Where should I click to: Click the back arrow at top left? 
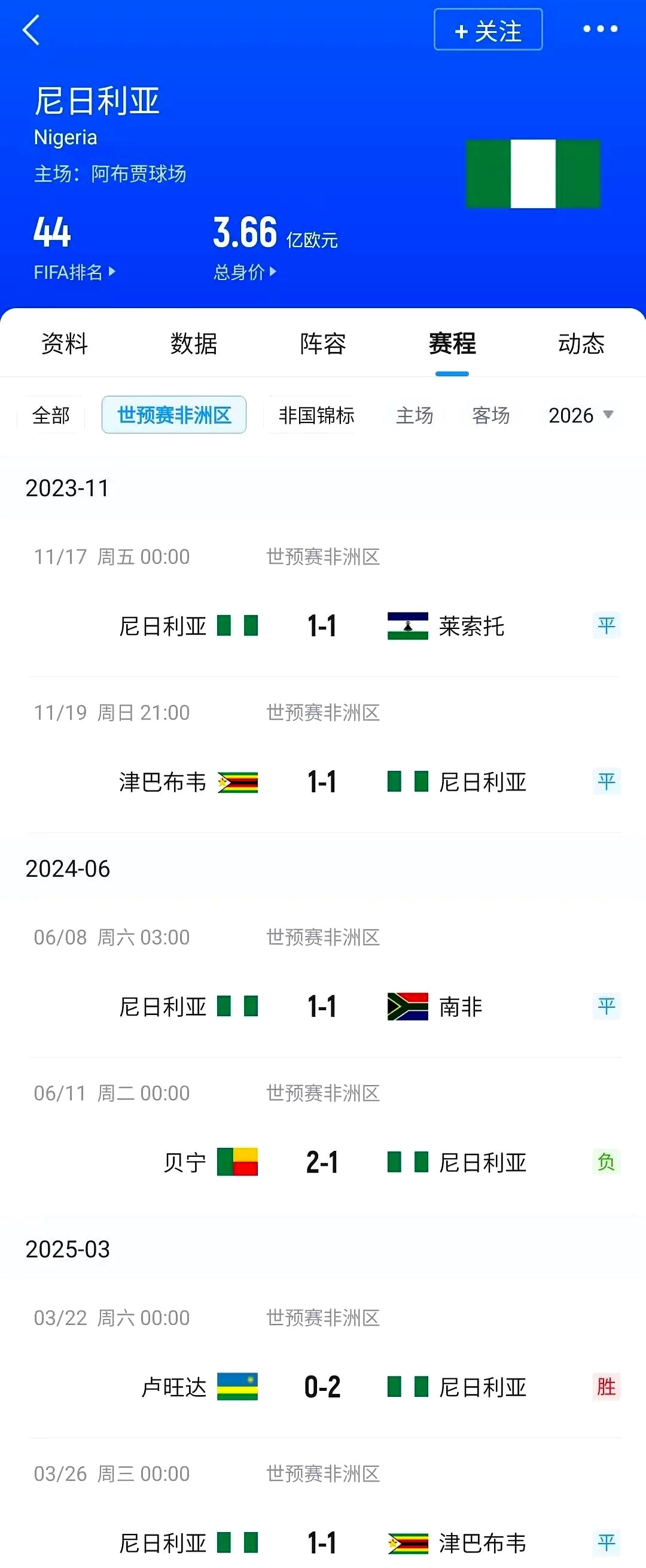pyautogui.click(x=31, y=31)
